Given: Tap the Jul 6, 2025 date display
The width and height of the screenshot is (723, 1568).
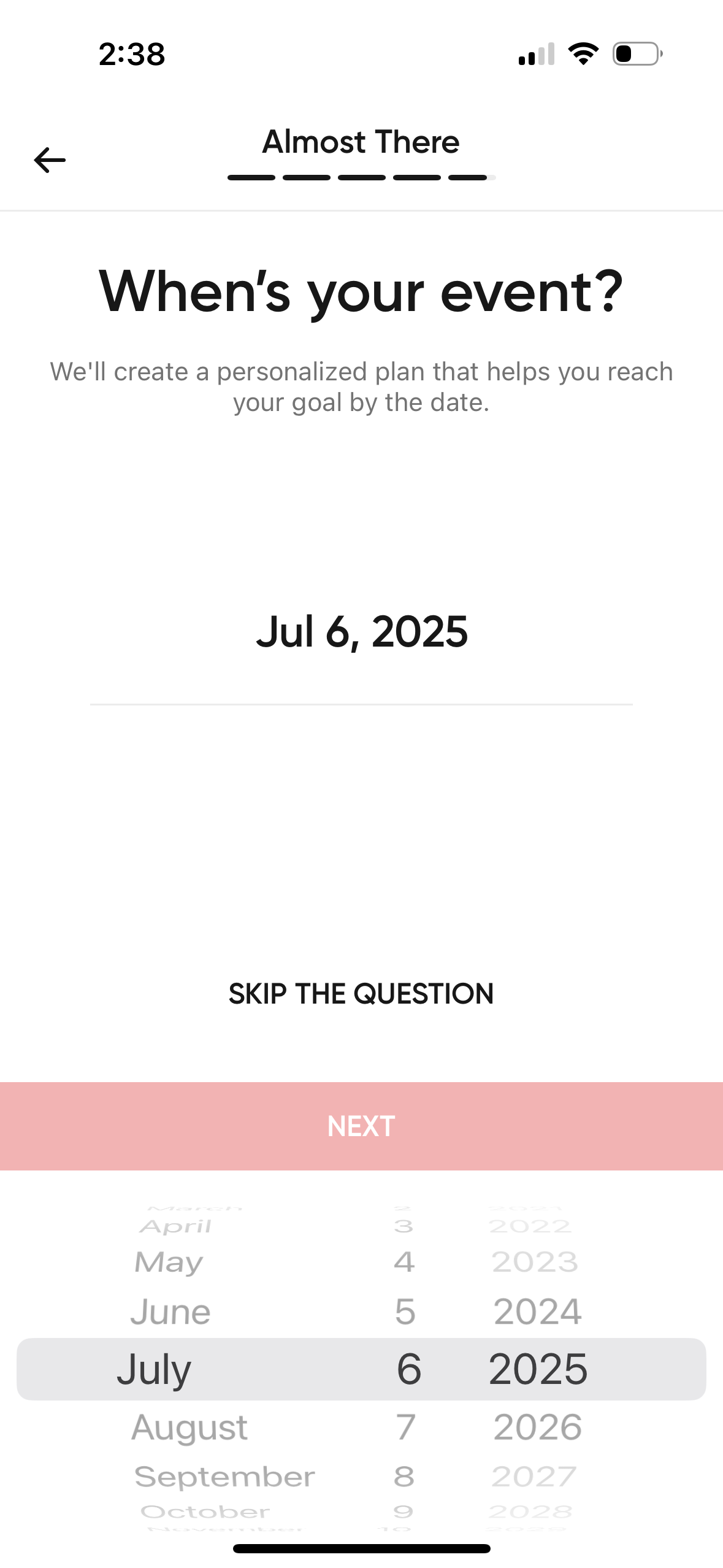Looking at the screenshot, I should pyautogui.click(x=361, y=632).
